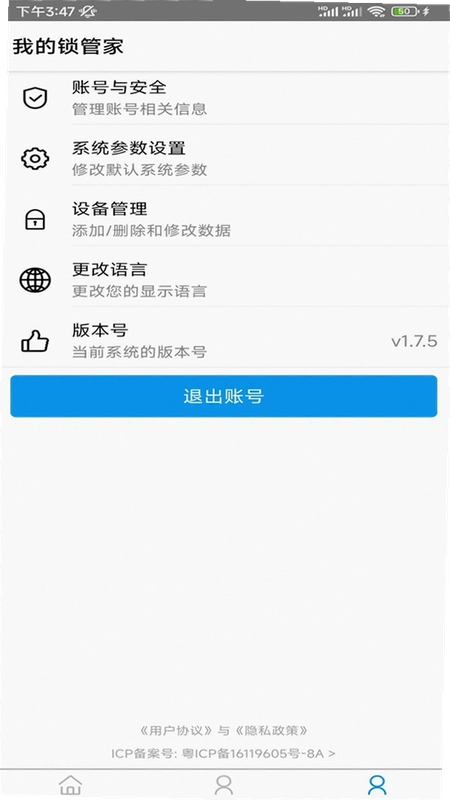This screenshot has width=450, height=800.
Task: Open 系统参数设置 row
Action: [x=225, y=158]
